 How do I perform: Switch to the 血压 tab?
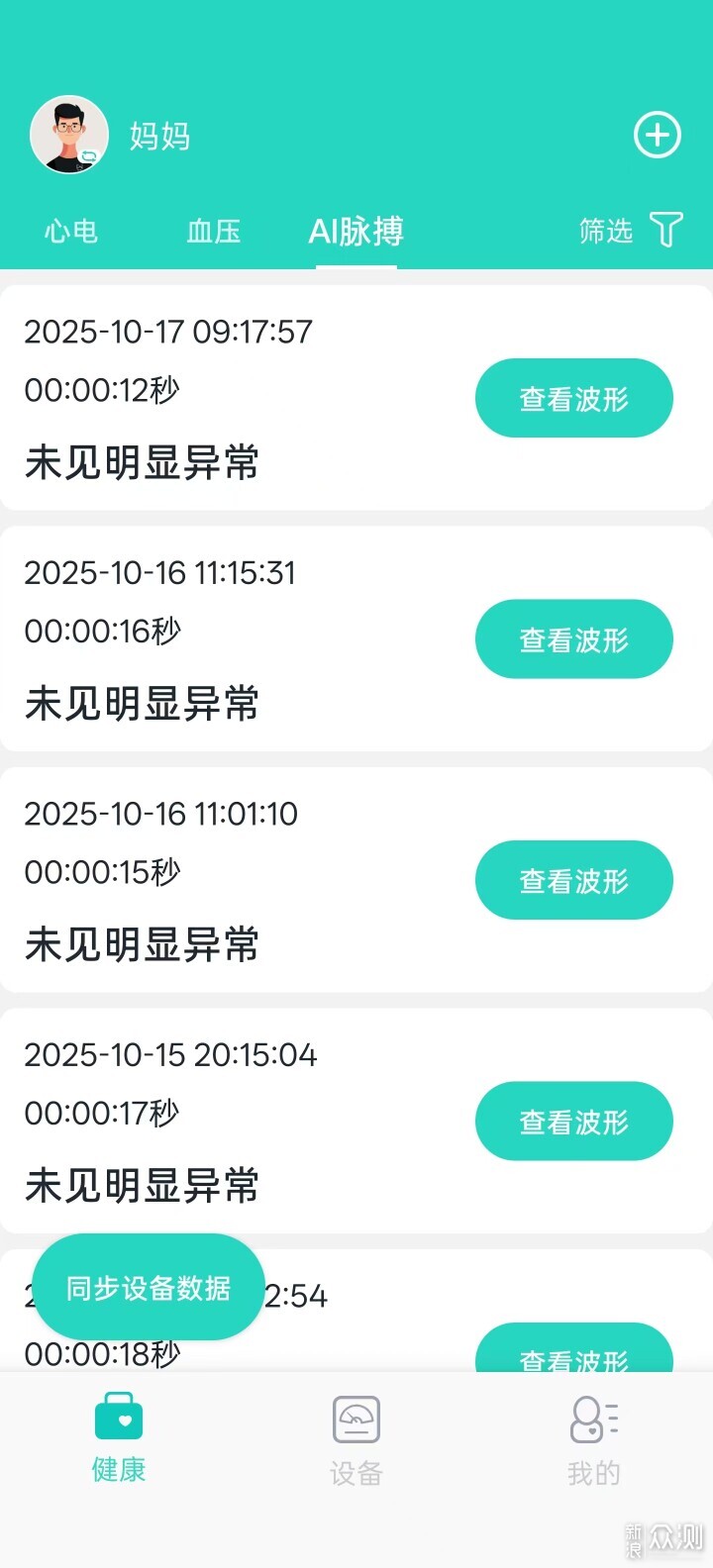point(214,232)
